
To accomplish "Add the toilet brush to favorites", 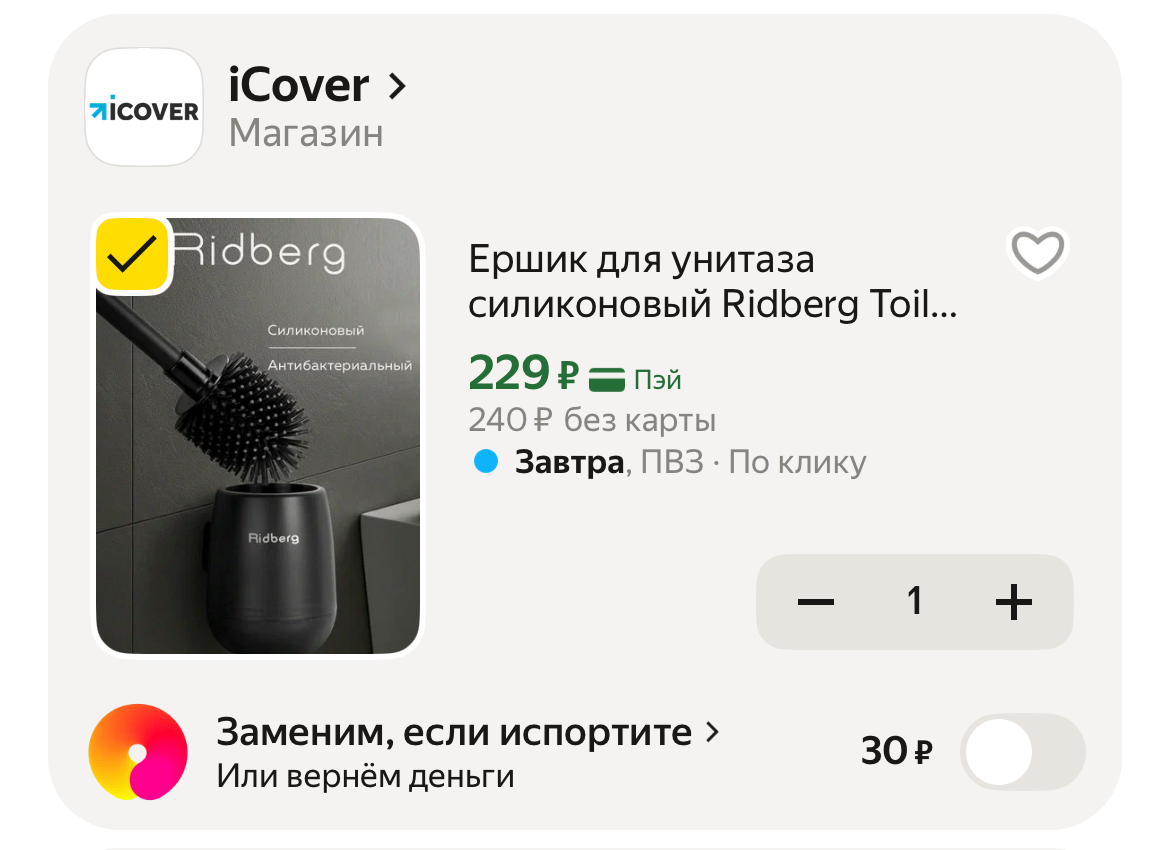I will click(x=1037, y=253).
